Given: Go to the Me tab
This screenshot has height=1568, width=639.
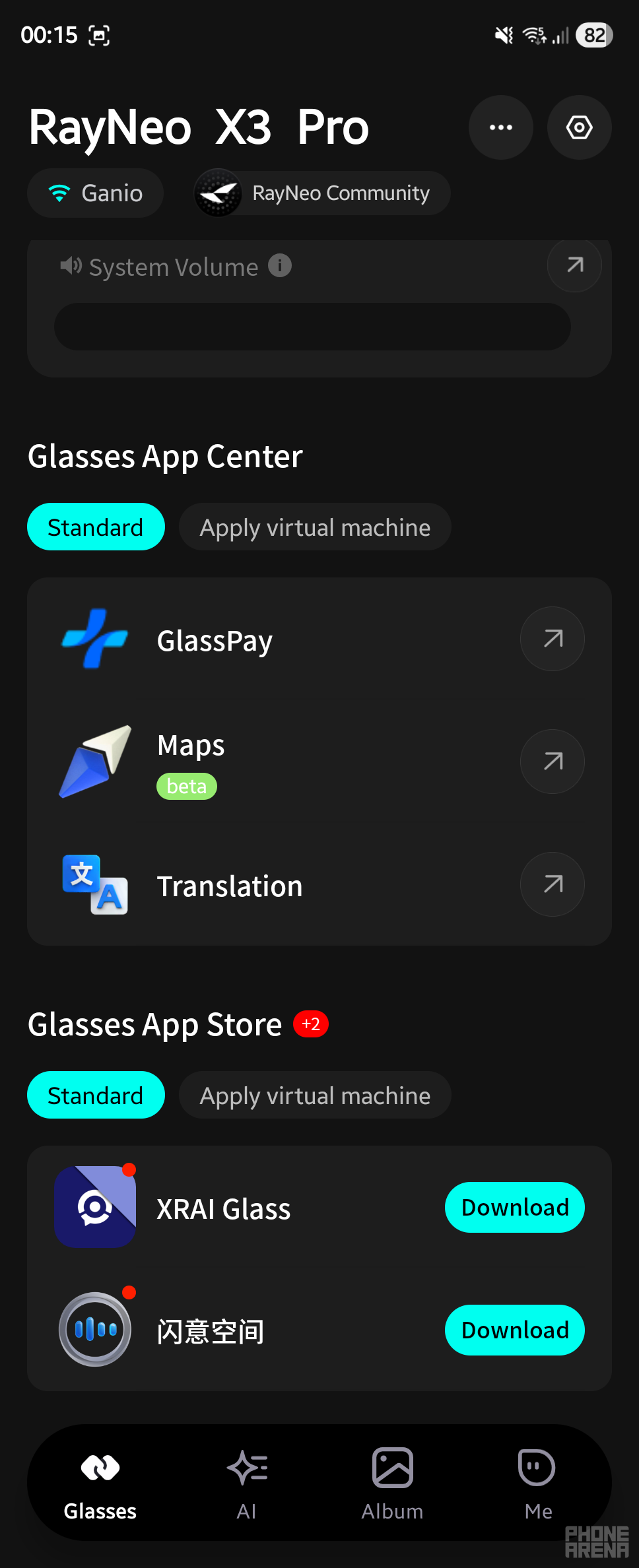Looking at the screenshot, I should pyautogui.click(x=537, y=1483).
